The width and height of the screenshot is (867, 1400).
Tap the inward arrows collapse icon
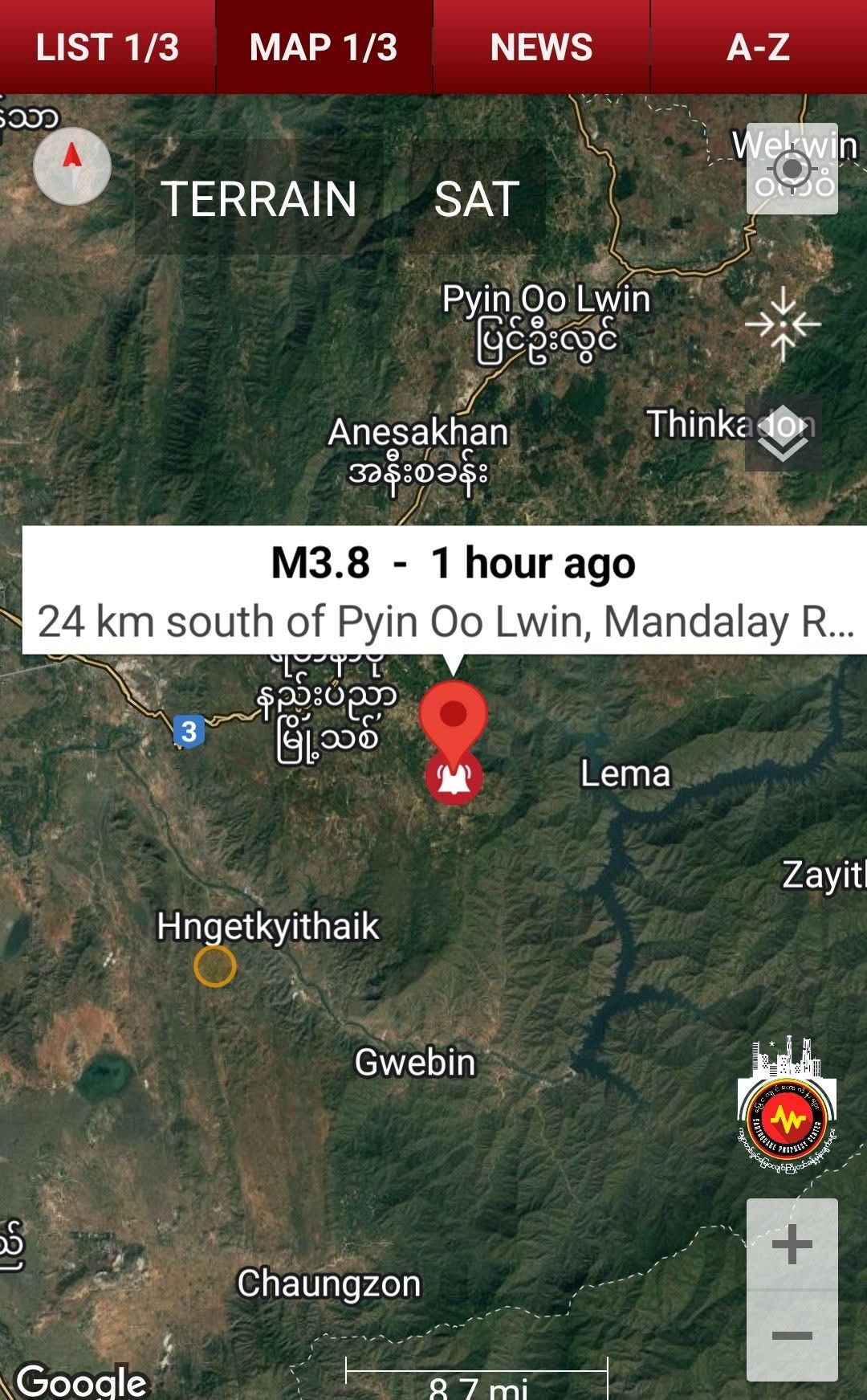point(783,324)
